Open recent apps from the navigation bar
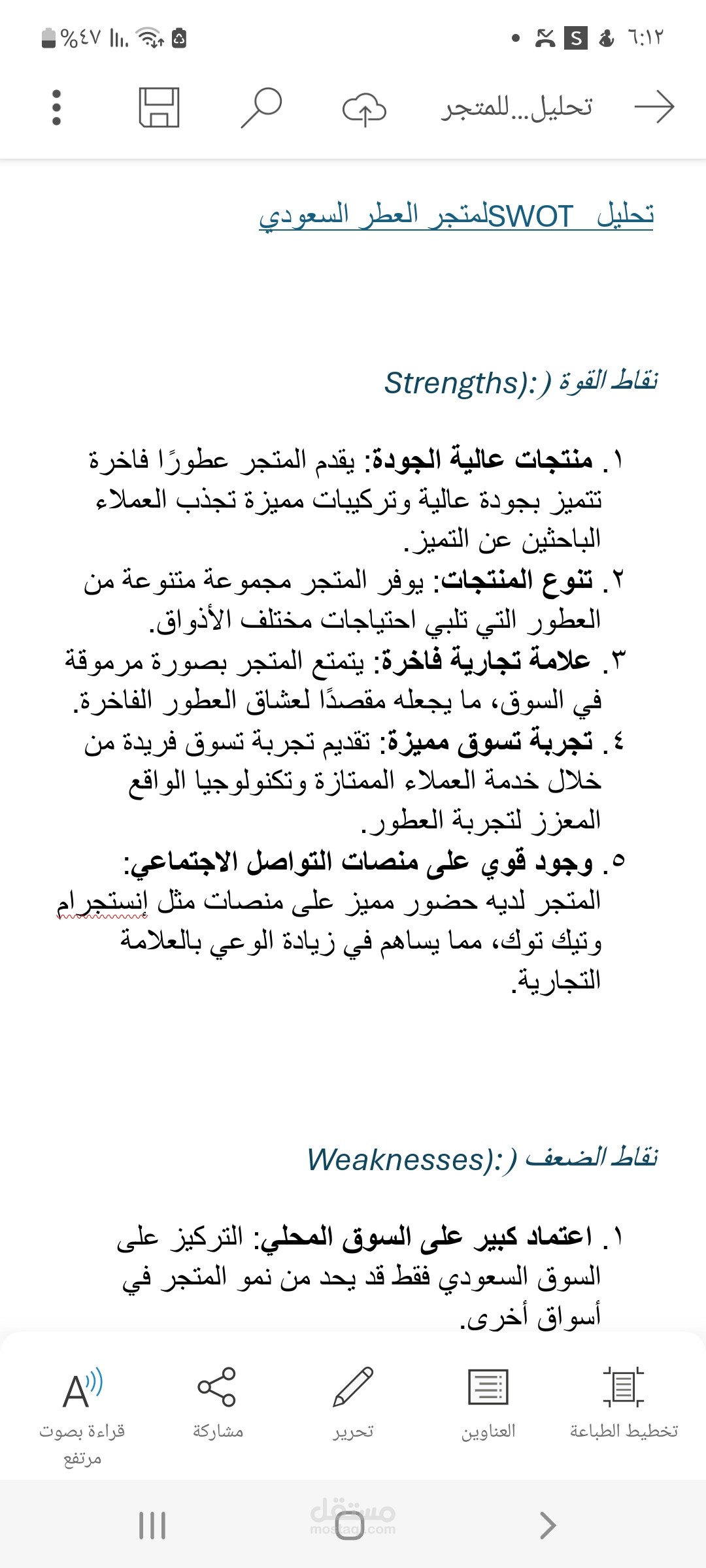 point(152,1526)
